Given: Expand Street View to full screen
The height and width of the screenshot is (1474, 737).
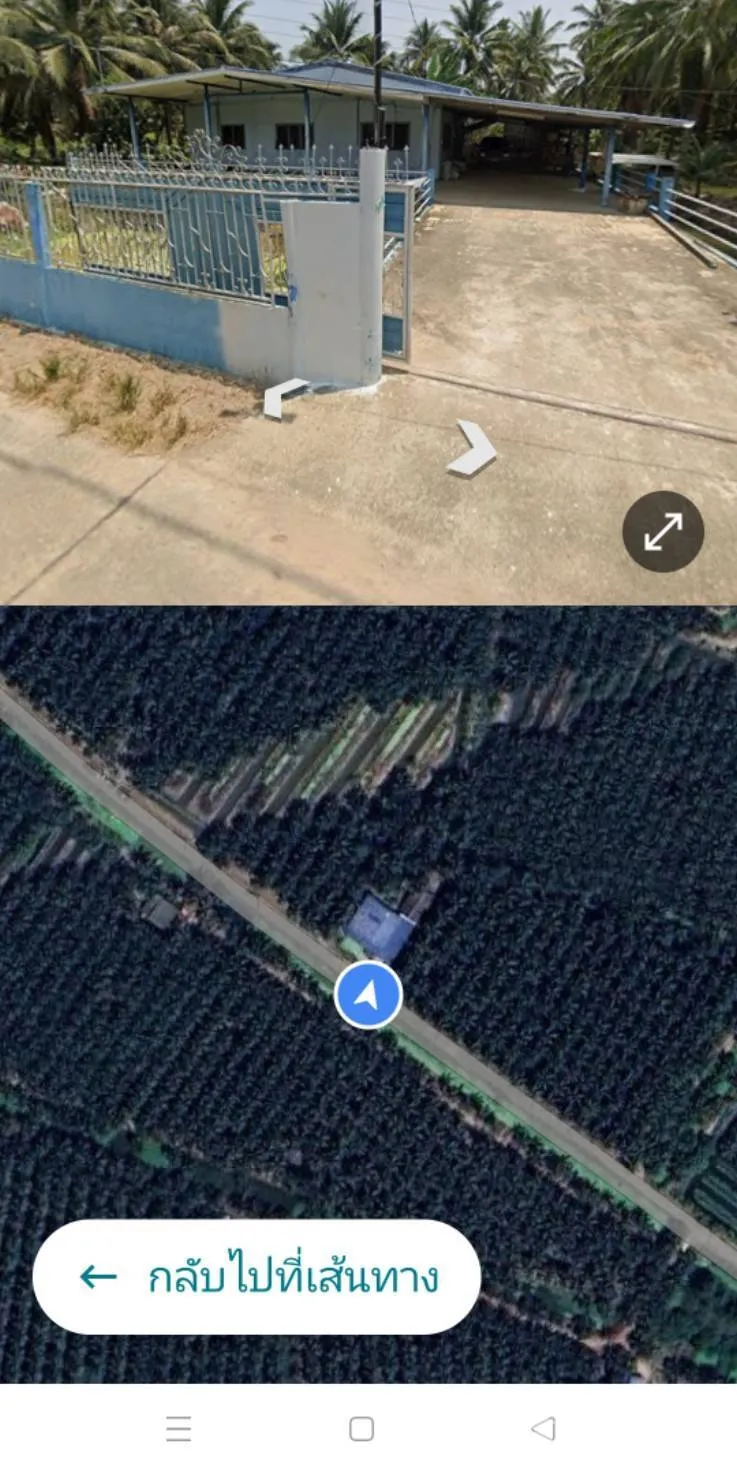Looking at the screenshot, I should [663, 531].
